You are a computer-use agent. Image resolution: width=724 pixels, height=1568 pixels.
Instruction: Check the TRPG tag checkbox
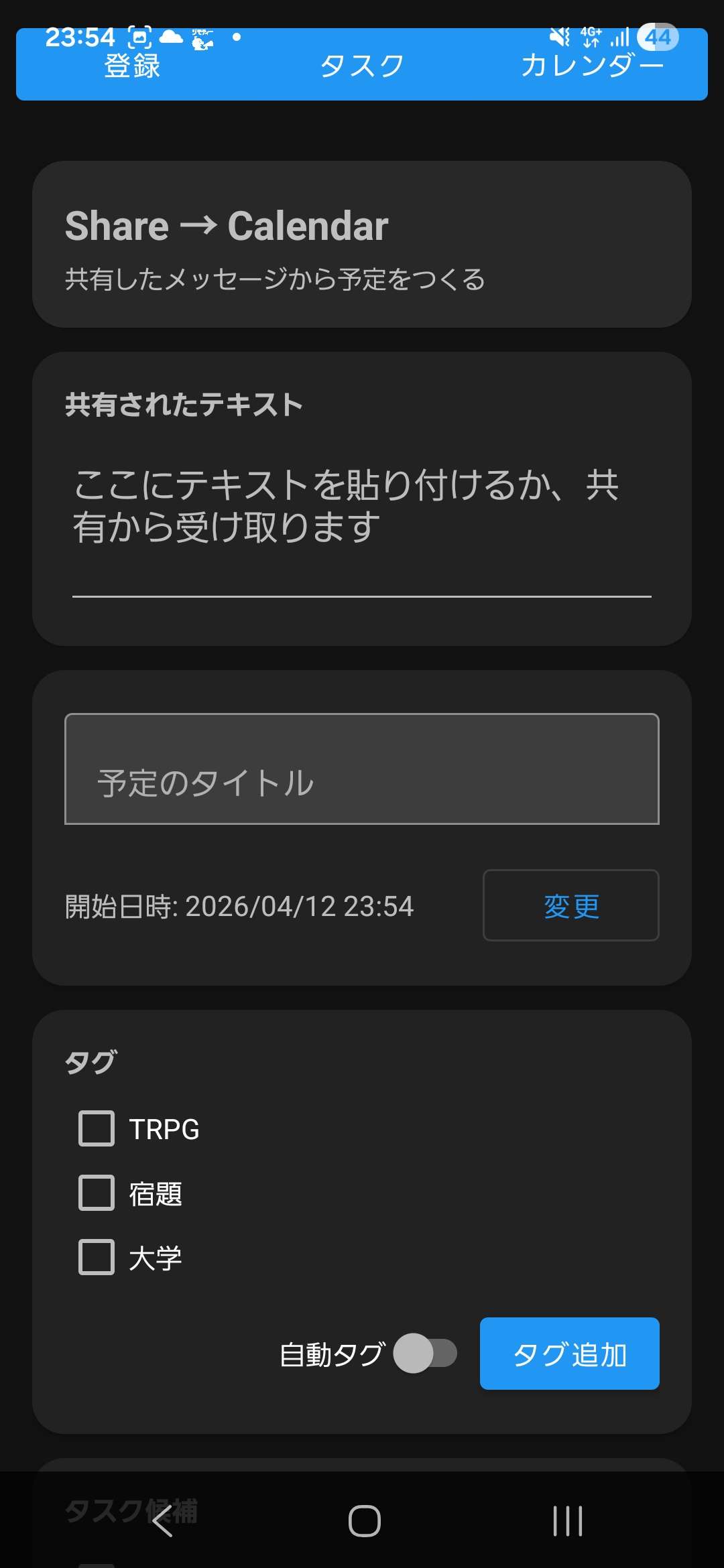(97, 1128)
